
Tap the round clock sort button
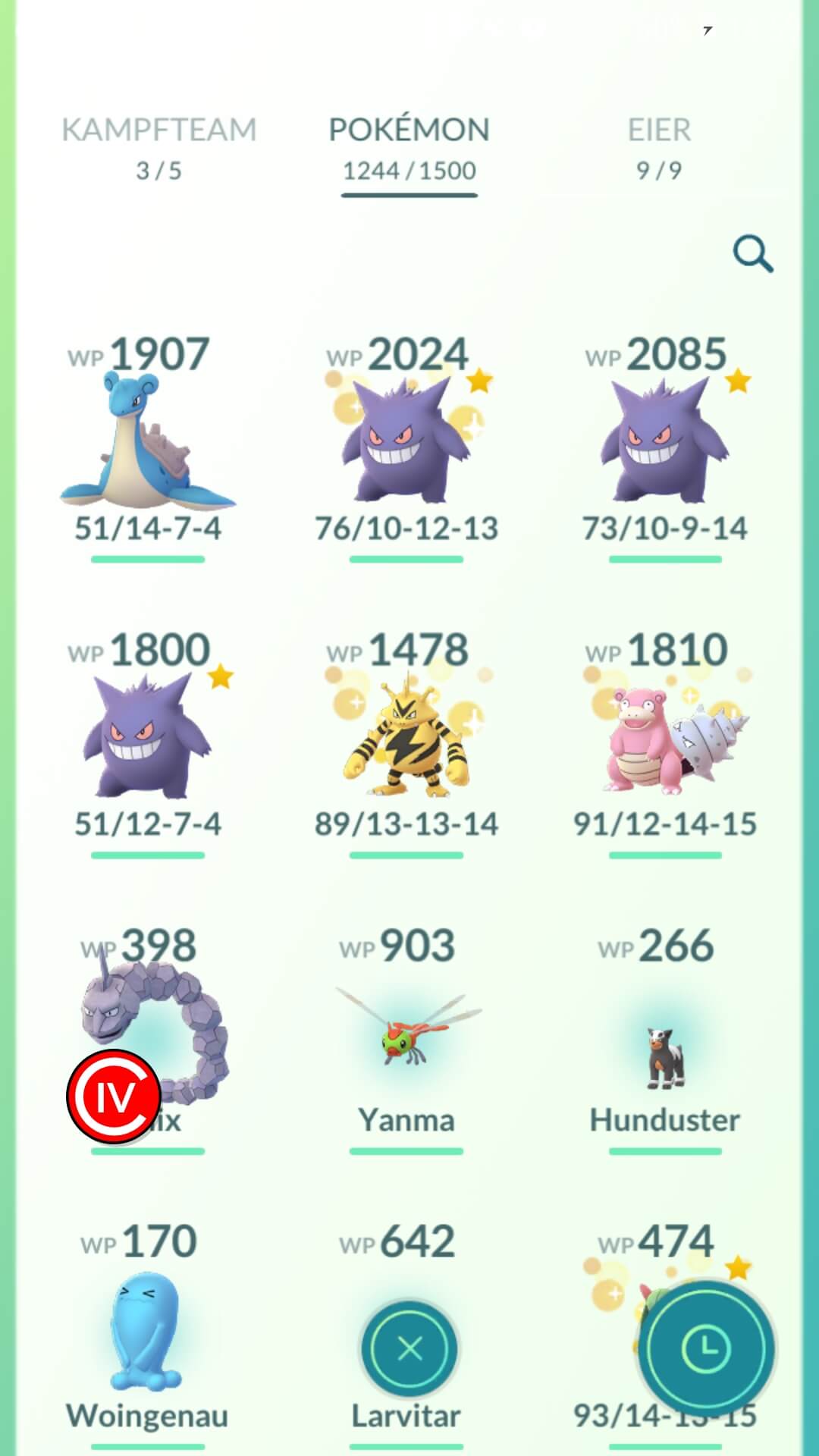click(706, 1349)
